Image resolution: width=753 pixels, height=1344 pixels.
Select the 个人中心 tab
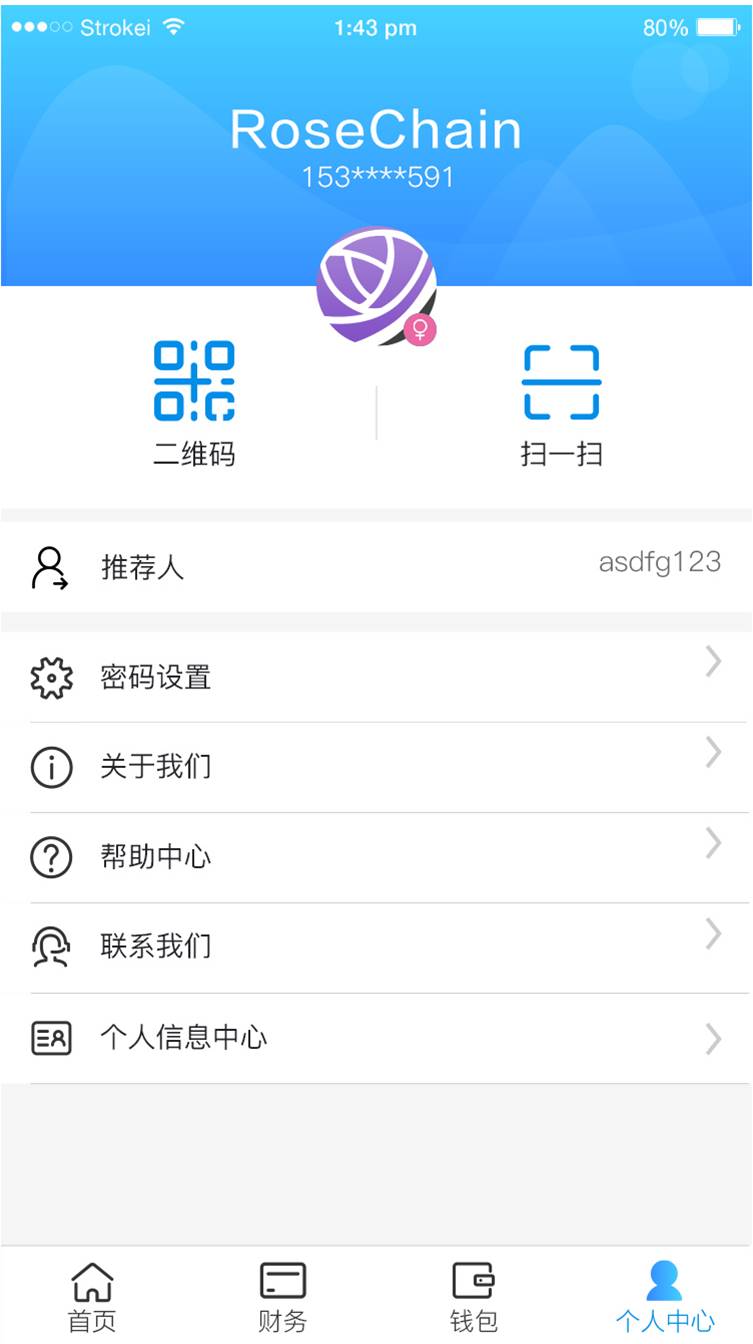[664, 1296]
